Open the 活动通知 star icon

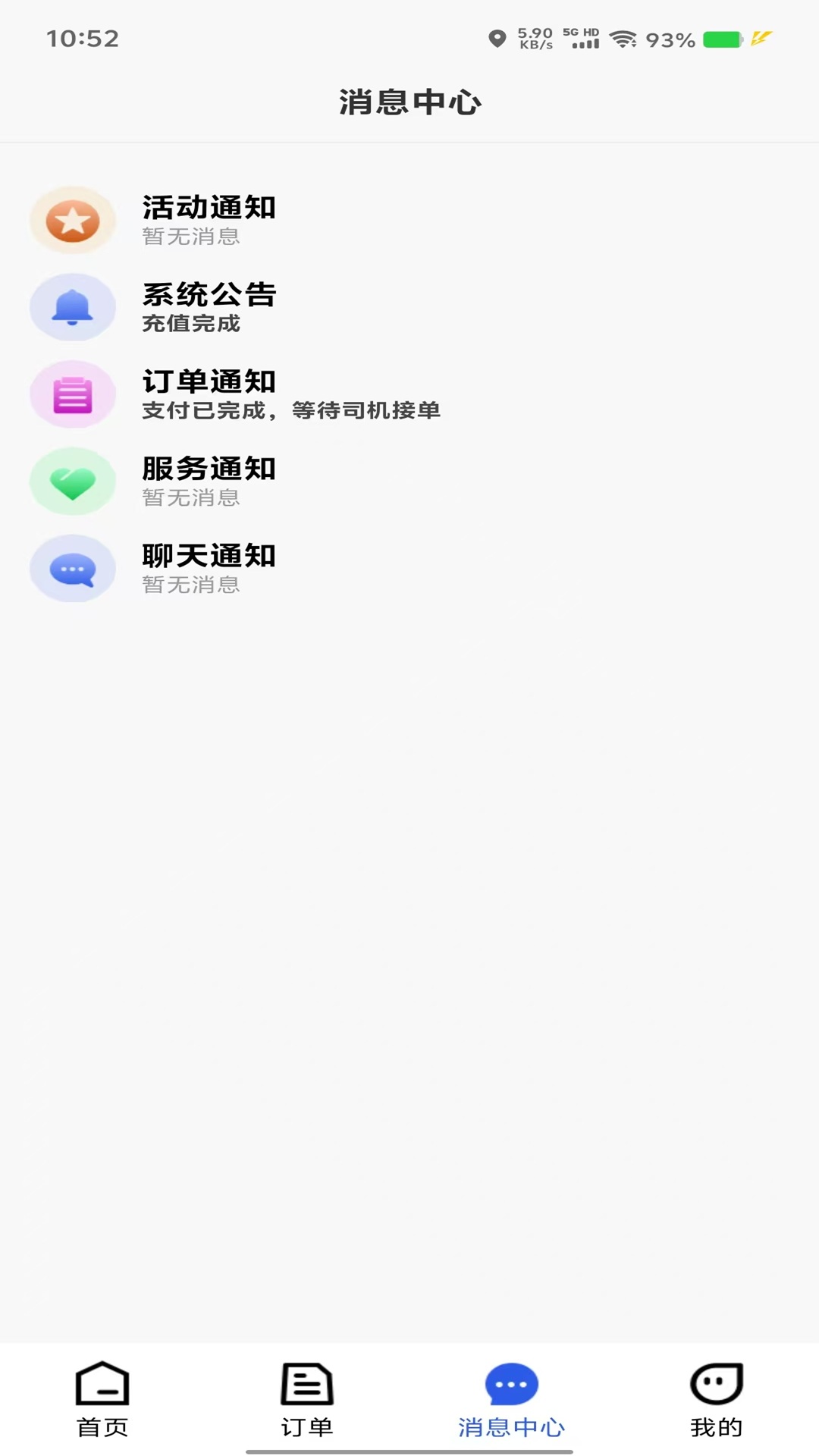coord(73,220)
